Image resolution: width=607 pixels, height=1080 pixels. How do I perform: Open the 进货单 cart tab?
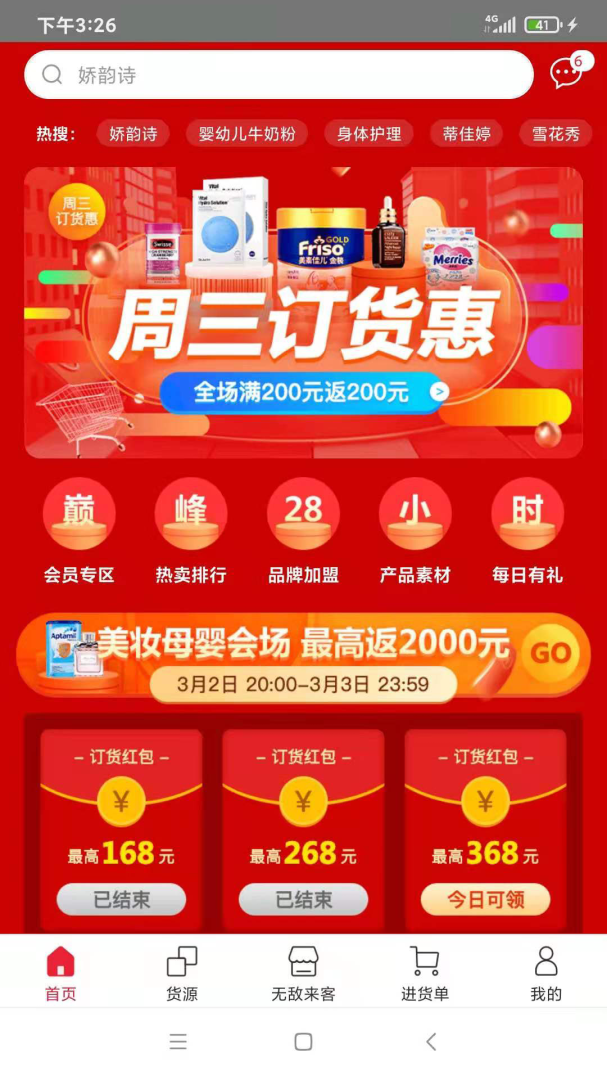(425, 973)
